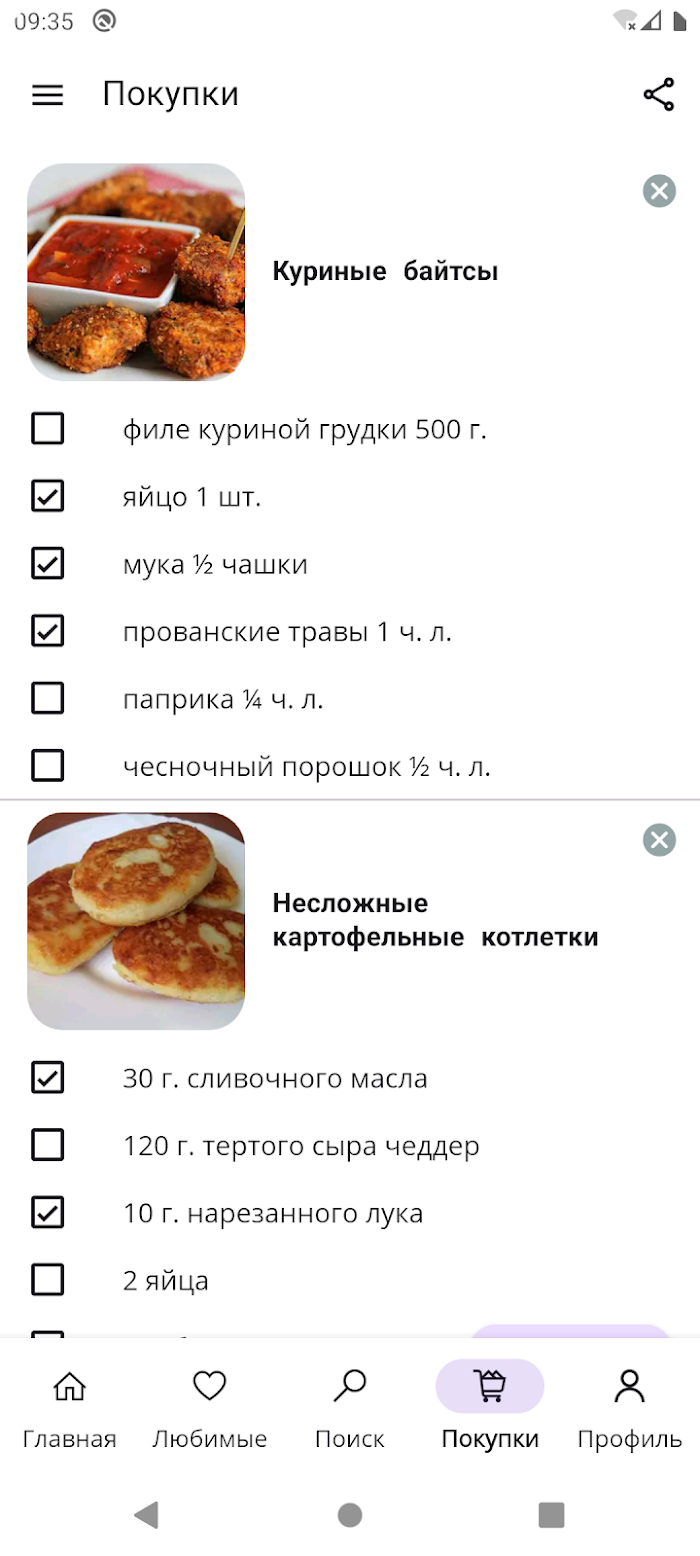The image size is (700, 1556).
Task: Check the 2 яйца item
Action: click(x=48, y=1280)
